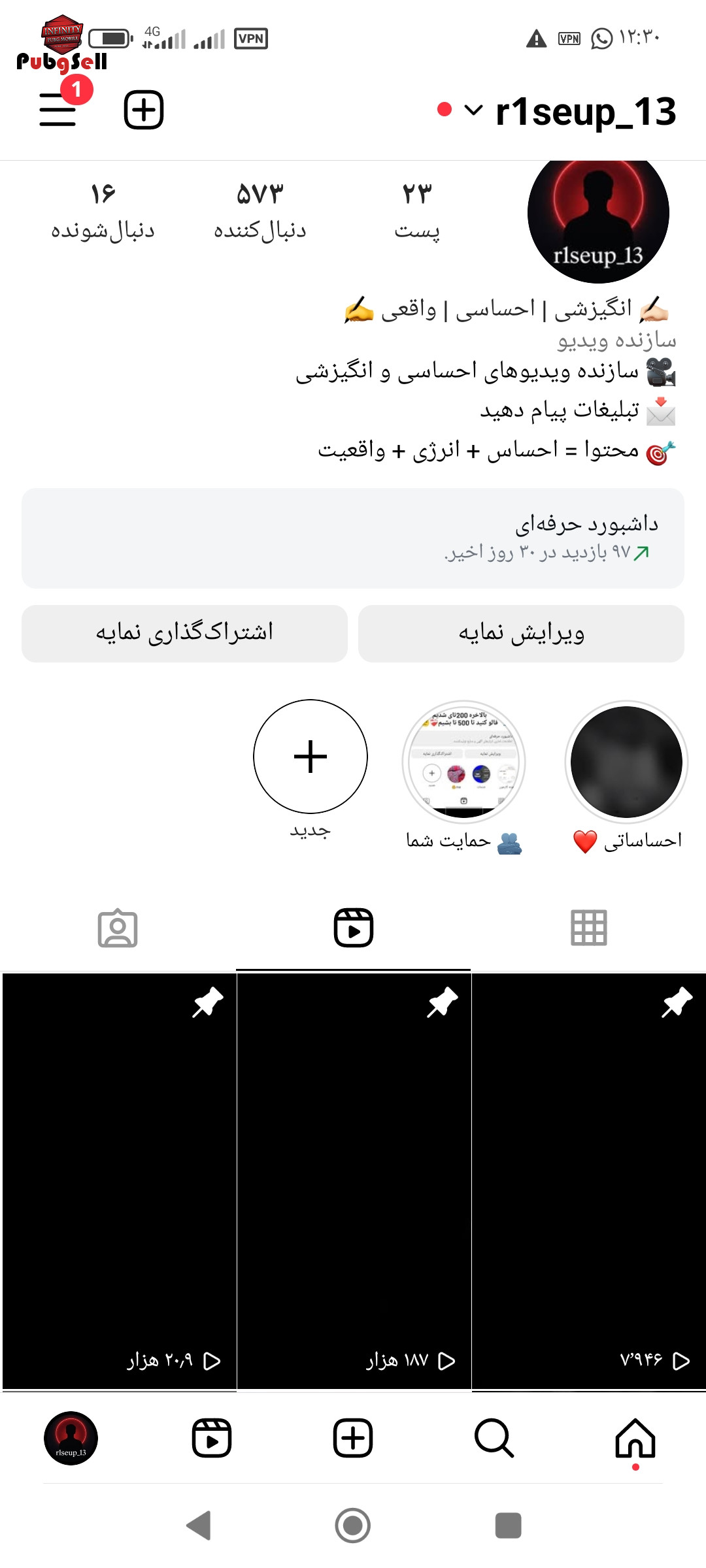Image resolution: width=706 pixels, height=1568 pixels.
Task: Create new content from the top plus icon
Action: tap(144, 110)
